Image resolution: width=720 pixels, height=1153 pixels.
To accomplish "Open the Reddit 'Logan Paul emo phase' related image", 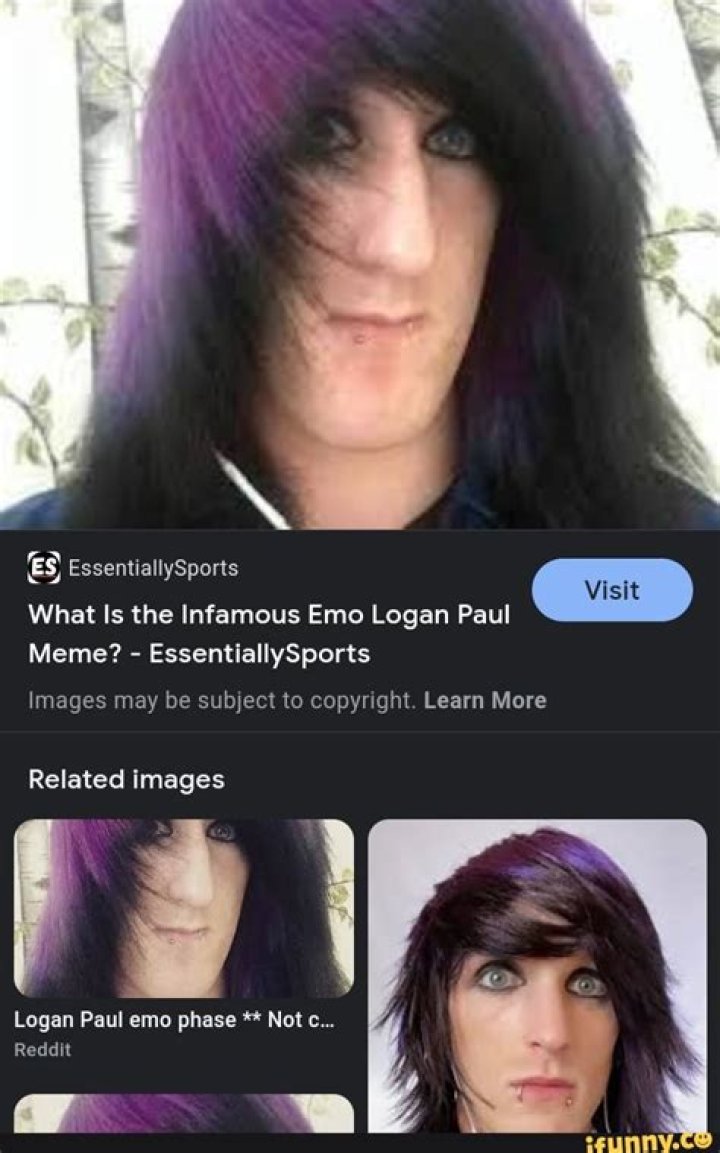I will tap(184, 908).
